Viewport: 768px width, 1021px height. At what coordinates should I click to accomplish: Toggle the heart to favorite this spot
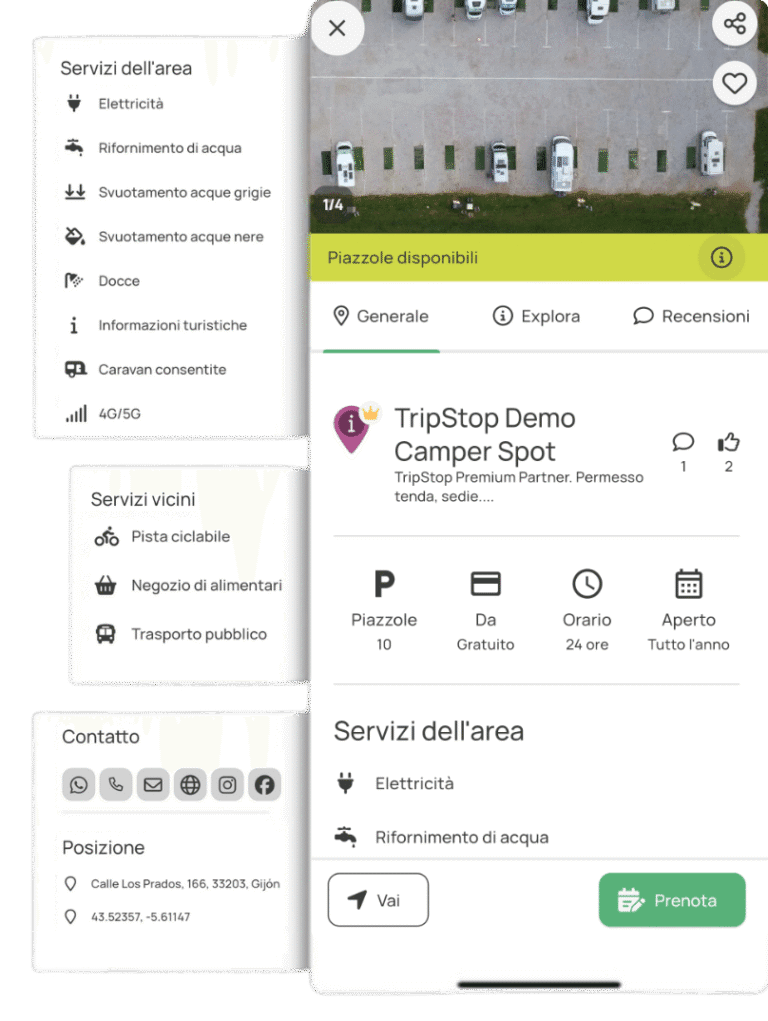click(734, 83)
